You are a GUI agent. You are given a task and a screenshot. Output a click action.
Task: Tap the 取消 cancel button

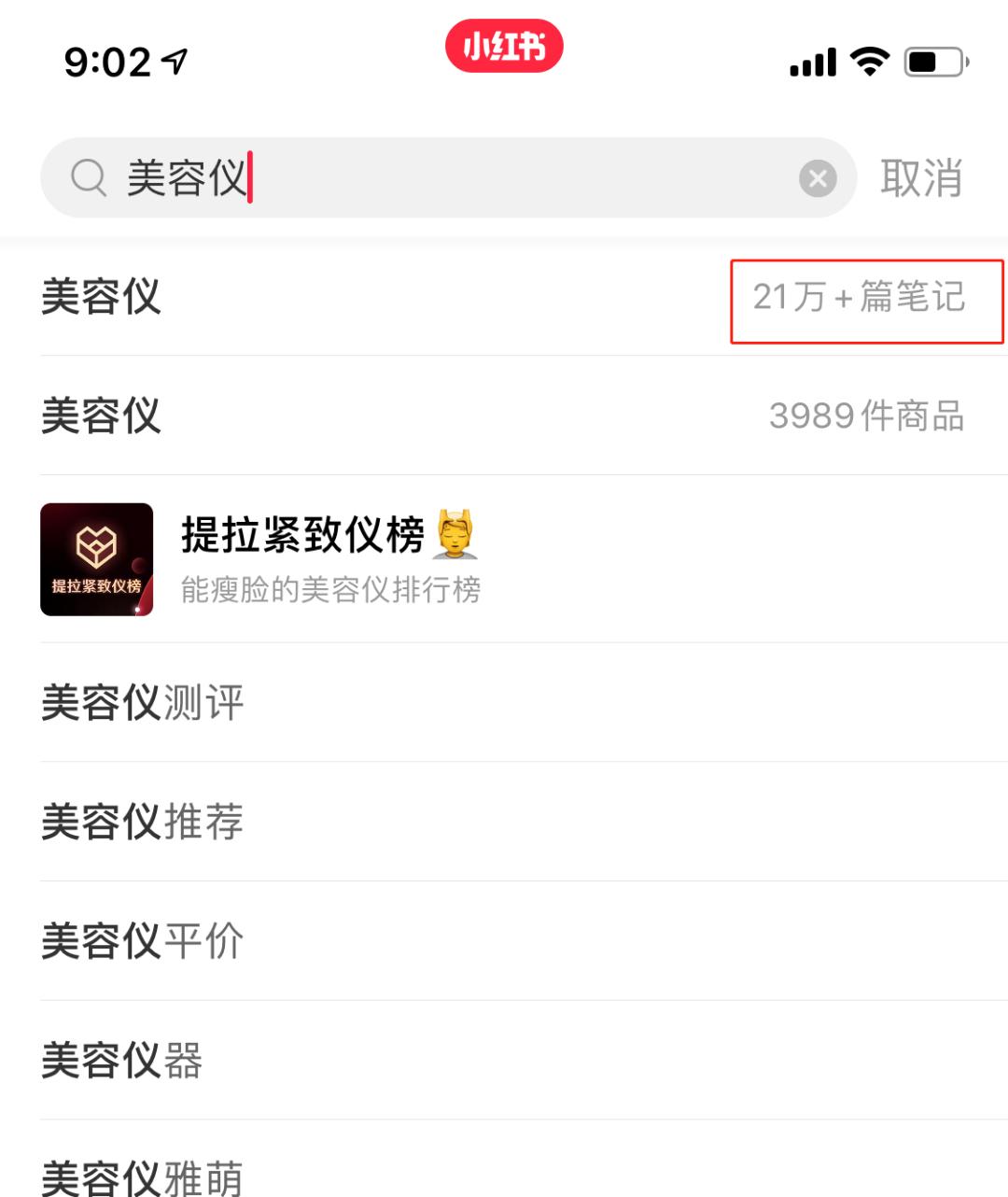(x=920, y=179)
